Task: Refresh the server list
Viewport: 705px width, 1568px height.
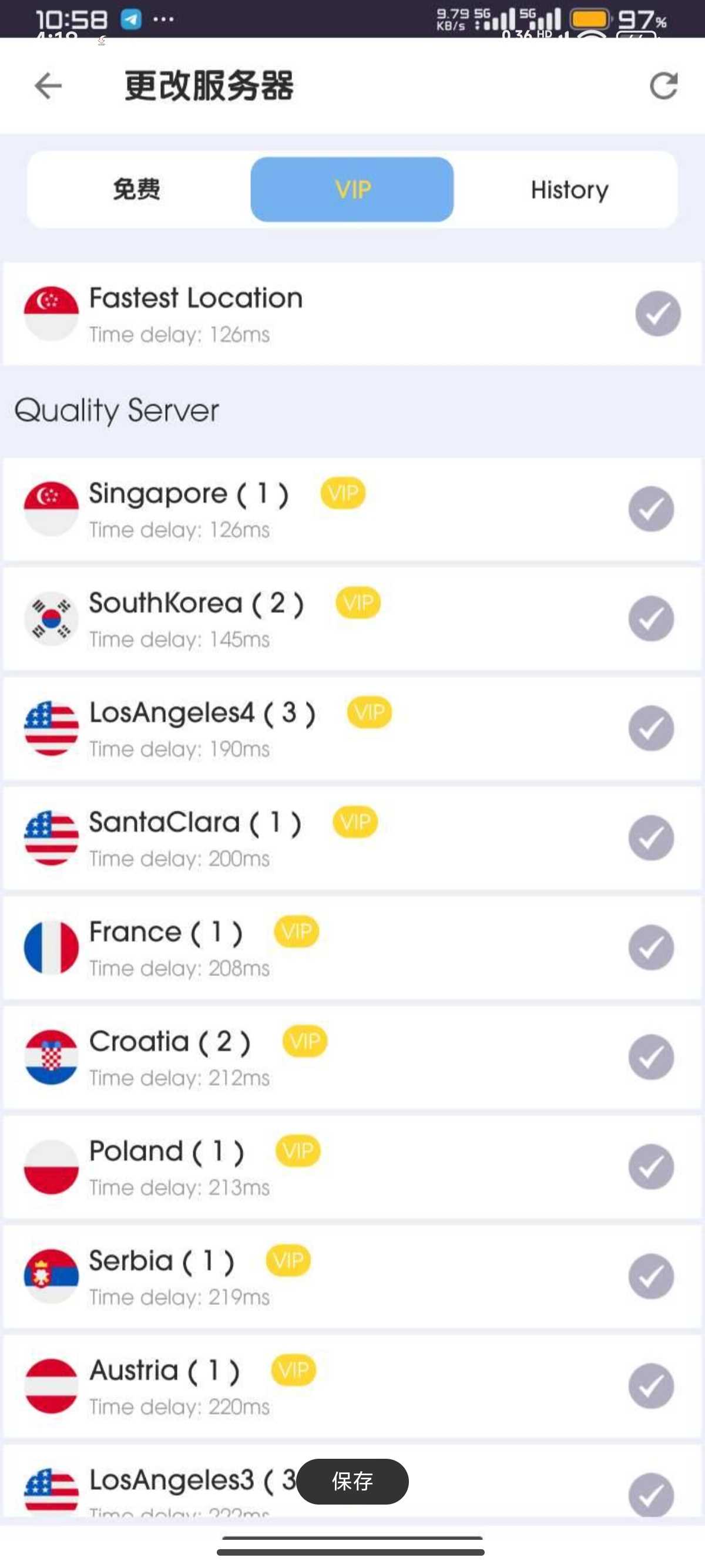Action: 663,85
